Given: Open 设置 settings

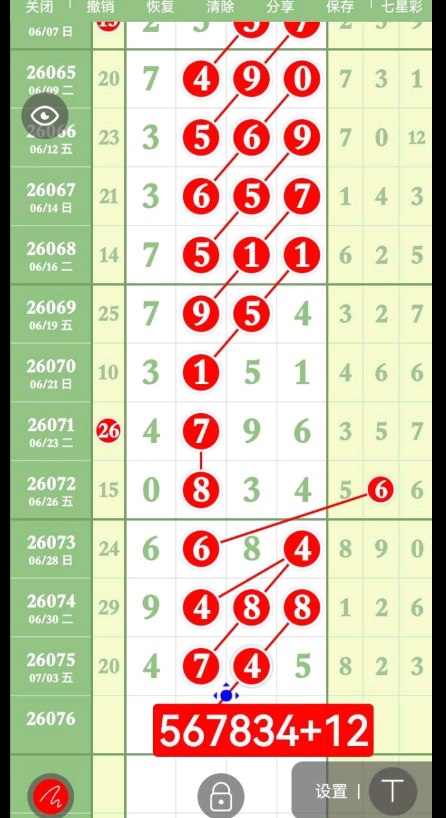Looking at the screenshot, I should pos(331,791).
